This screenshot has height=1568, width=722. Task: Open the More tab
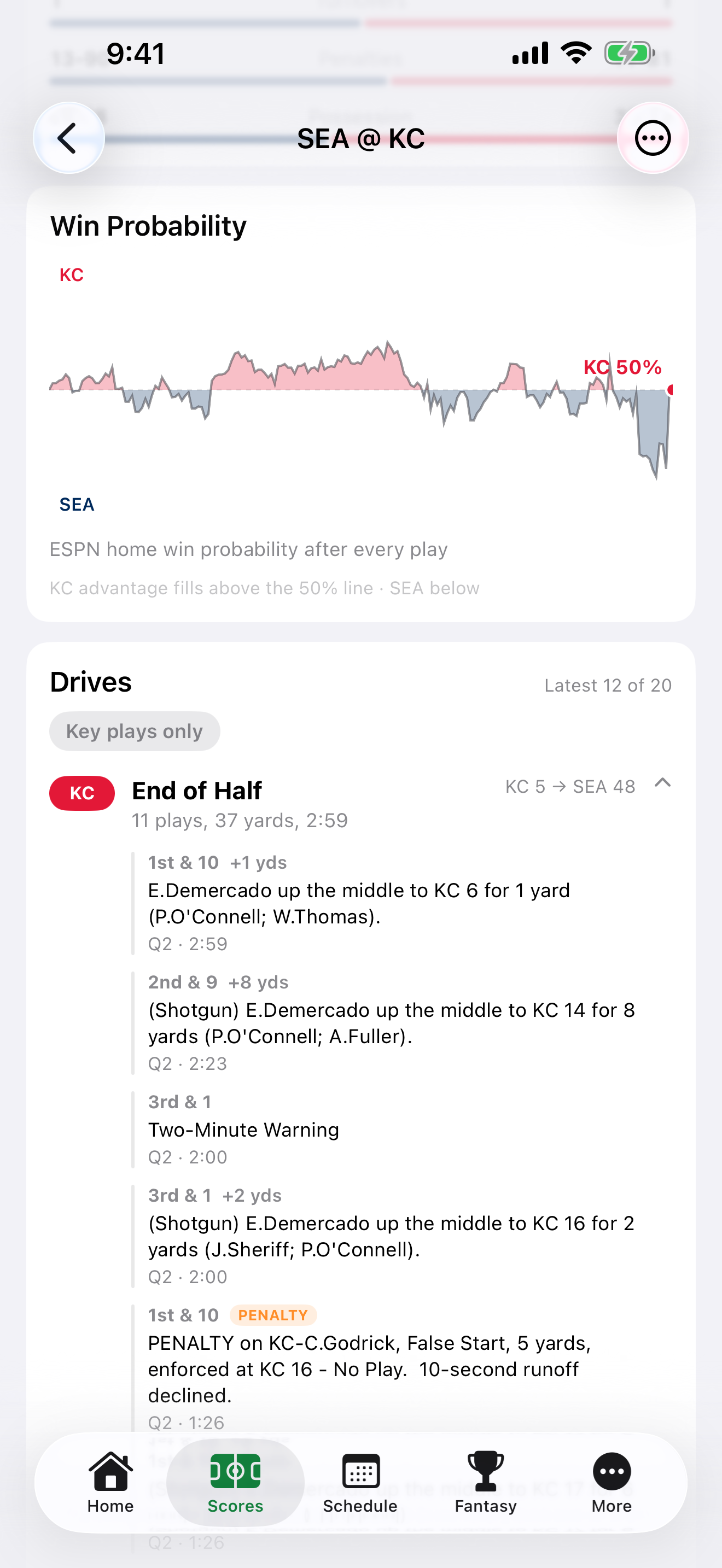coord(611,1482)
